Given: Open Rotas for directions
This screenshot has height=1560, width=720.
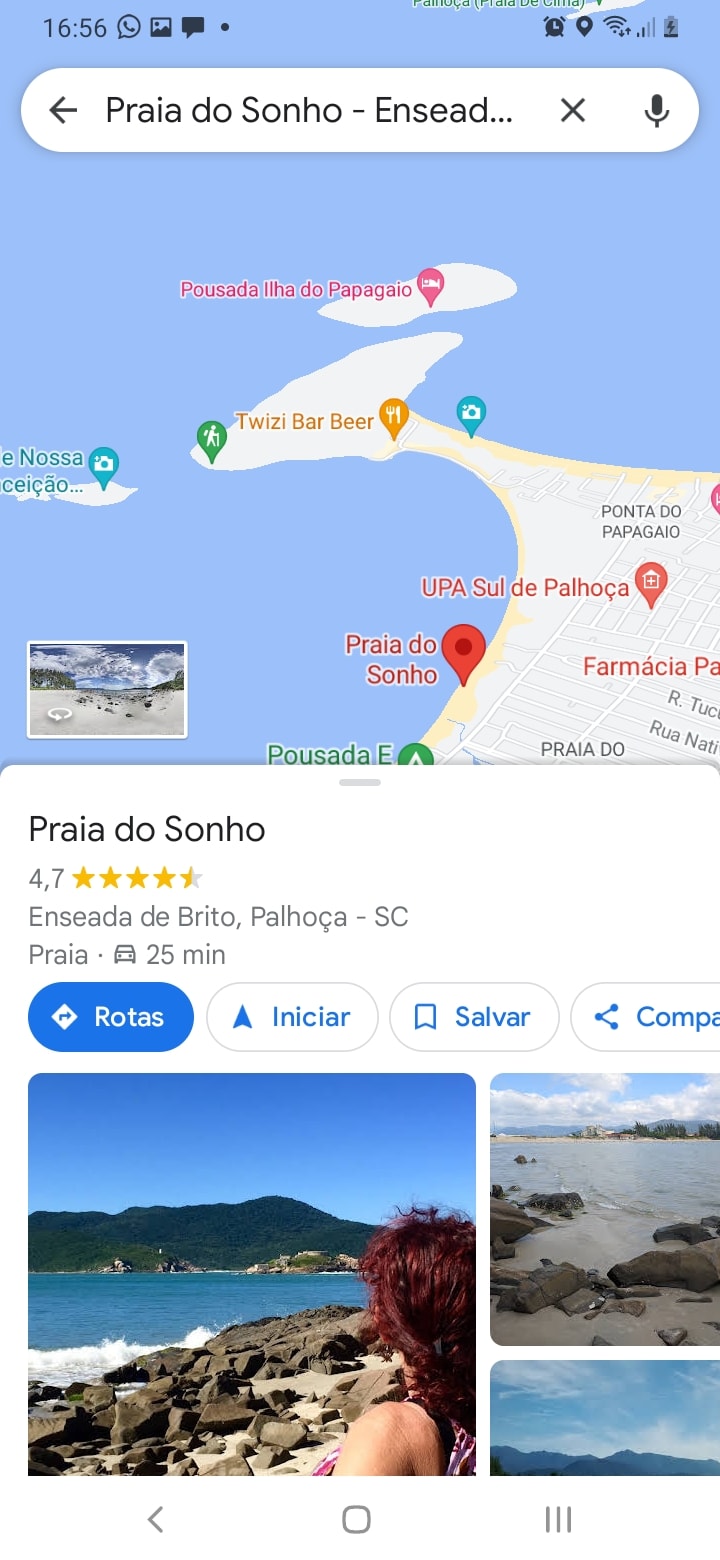Looking at the screenshot, I should [x=111, y=1017].
